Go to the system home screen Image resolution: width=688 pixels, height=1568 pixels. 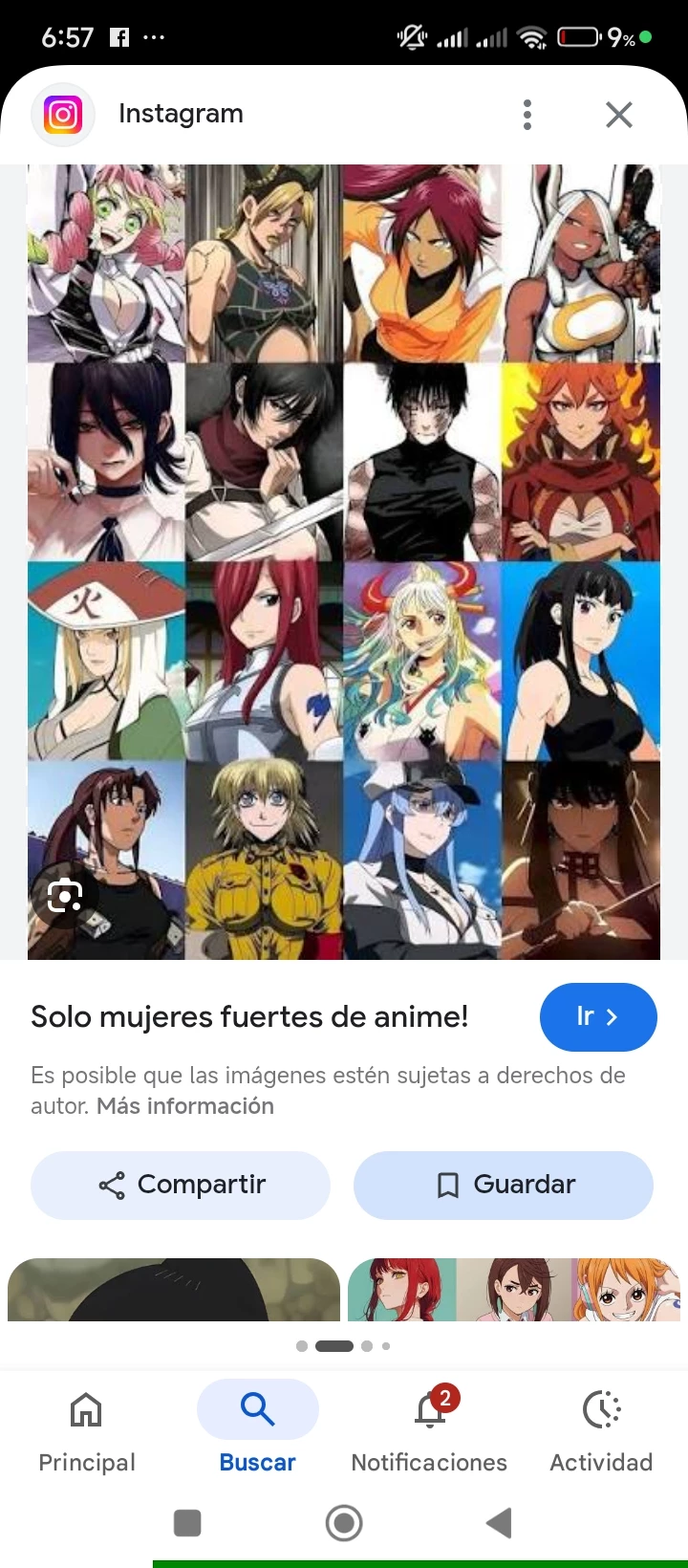pyautogui.click(x=344, y=1523)
